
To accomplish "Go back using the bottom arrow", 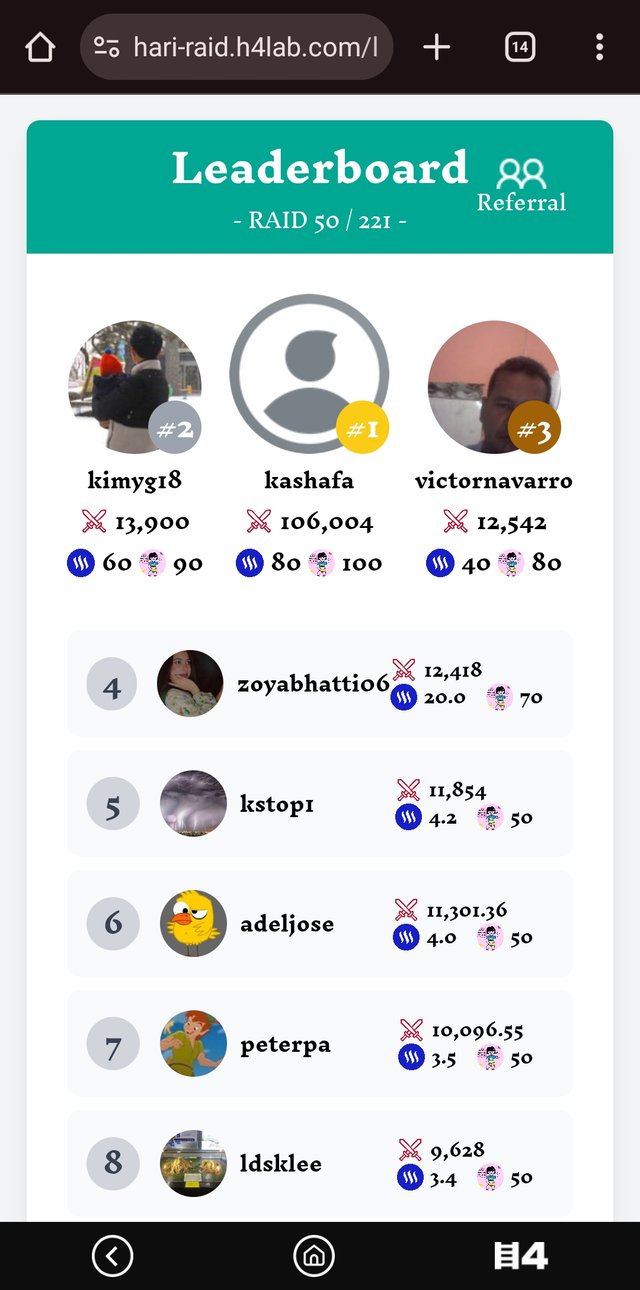I will tap(112, 1256).
